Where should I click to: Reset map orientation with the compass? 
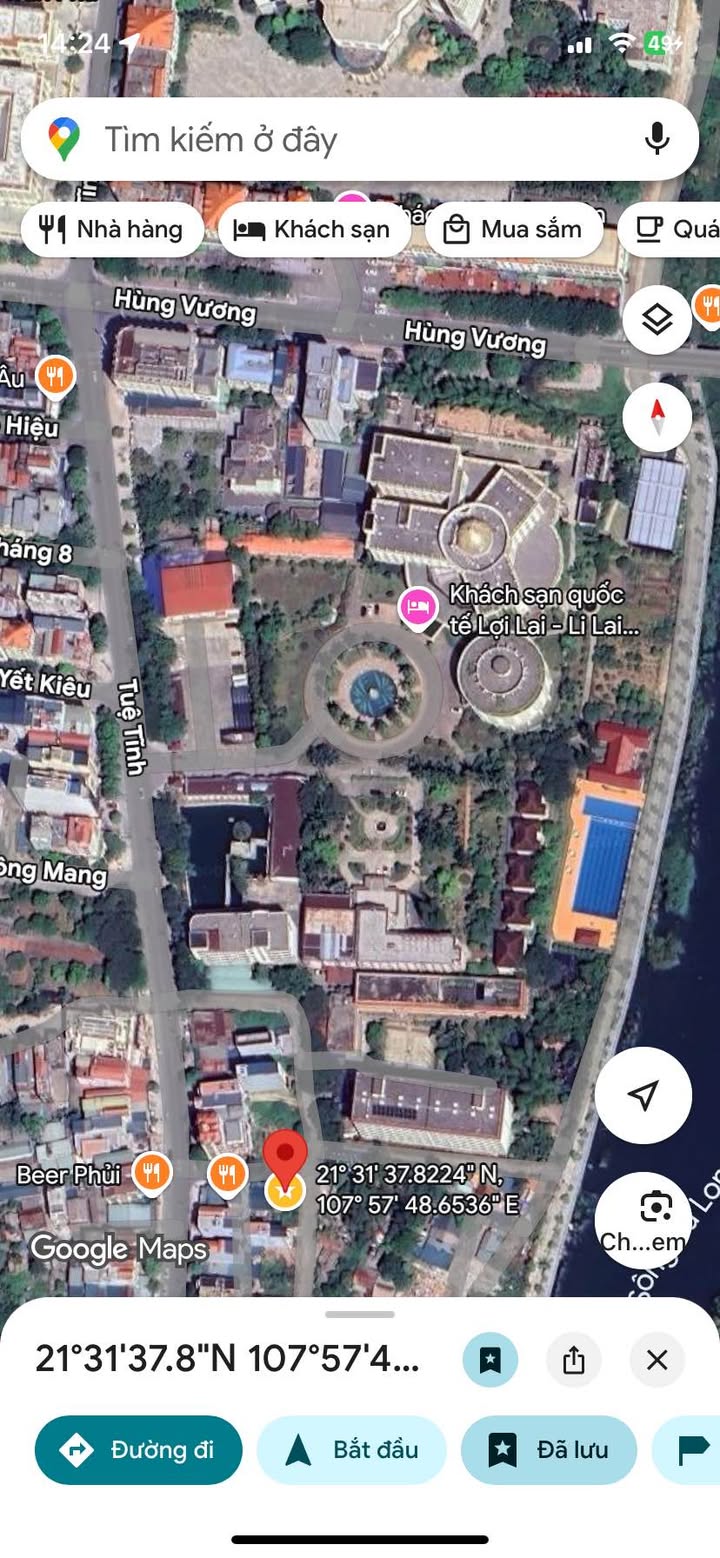click(x=657, y=416)
